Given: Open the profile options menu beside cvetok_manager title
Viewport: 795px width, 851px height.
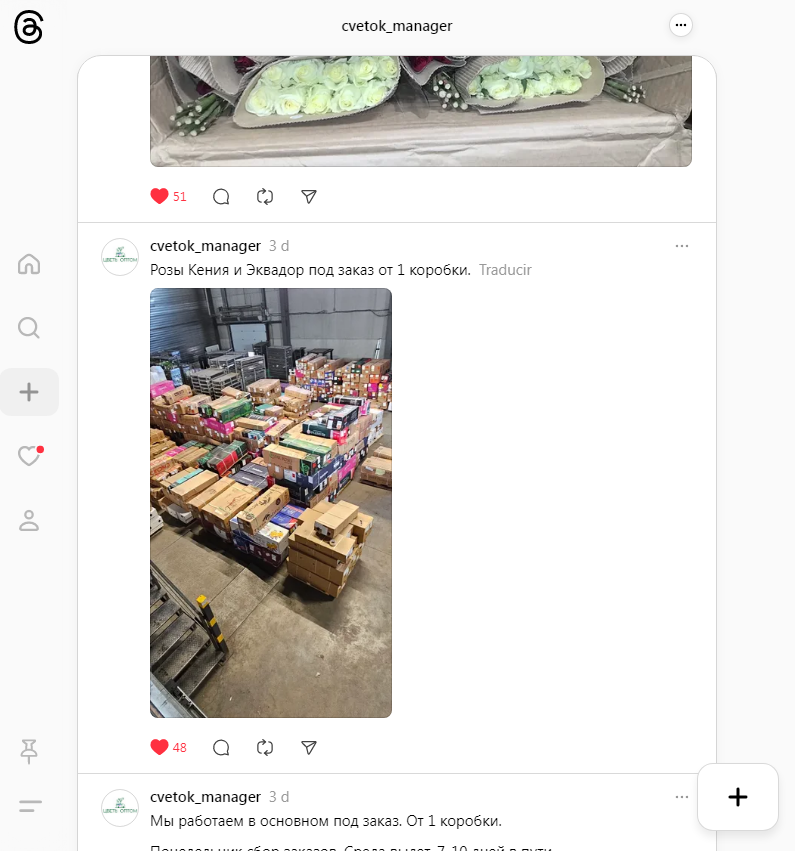Looking at the screenshot, I should click(x=681, y=25).
